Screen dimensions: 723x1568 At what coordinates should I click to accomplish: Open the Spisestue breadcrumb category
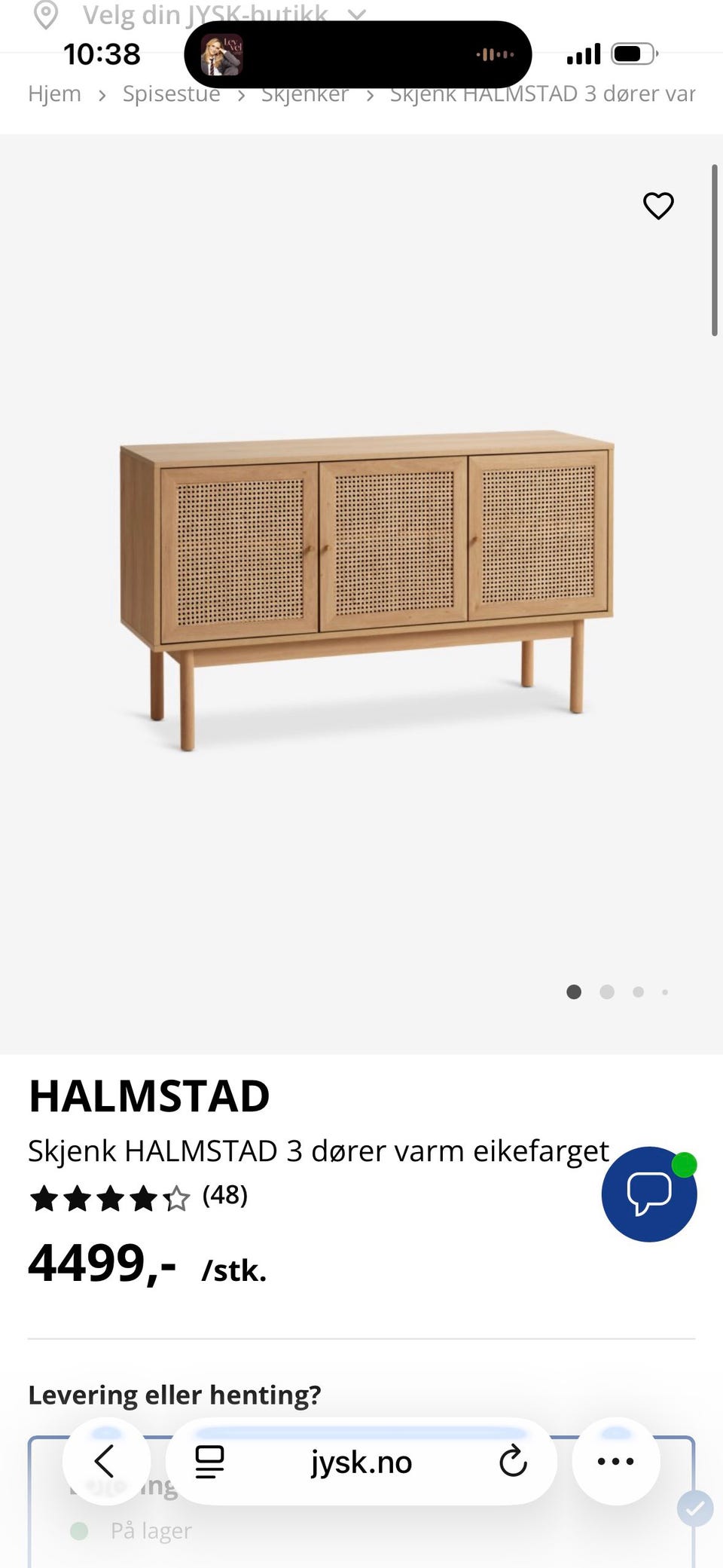(172, 93)
